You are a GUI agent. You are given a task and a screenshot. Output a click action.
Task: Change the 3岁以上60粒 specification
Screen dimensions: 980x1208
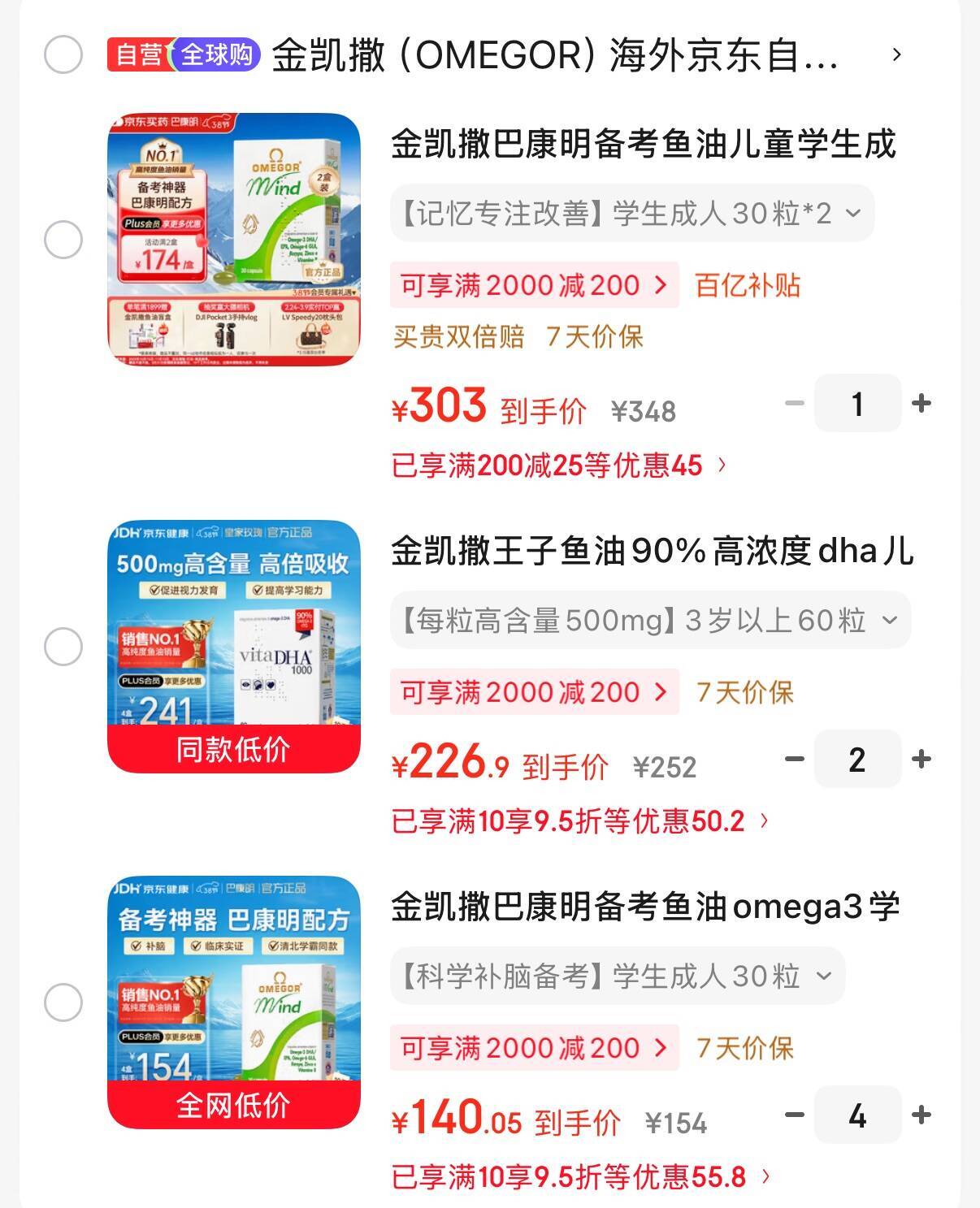coord(650,621)
